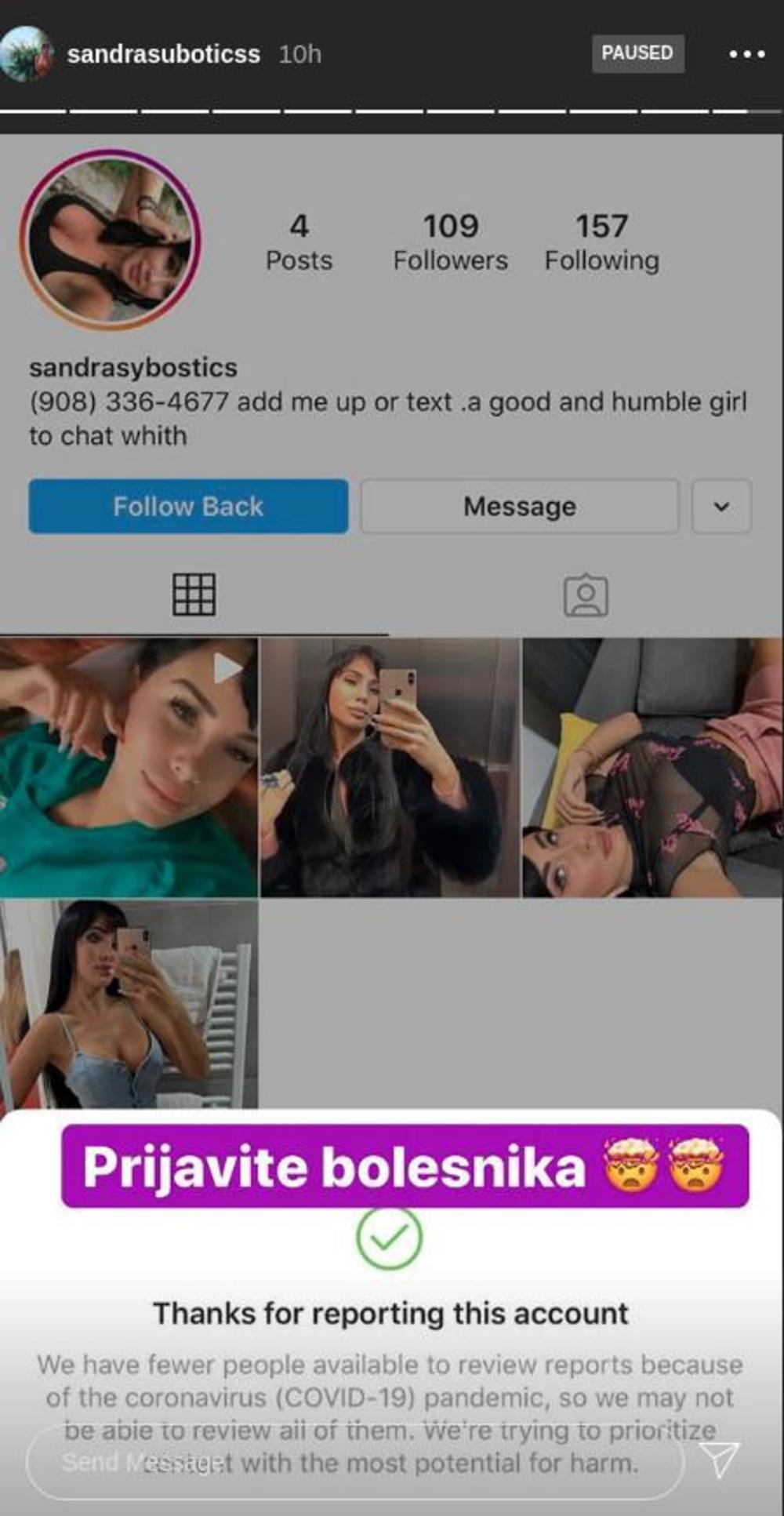Share the story with the paper plane icon

point(719,1459)
